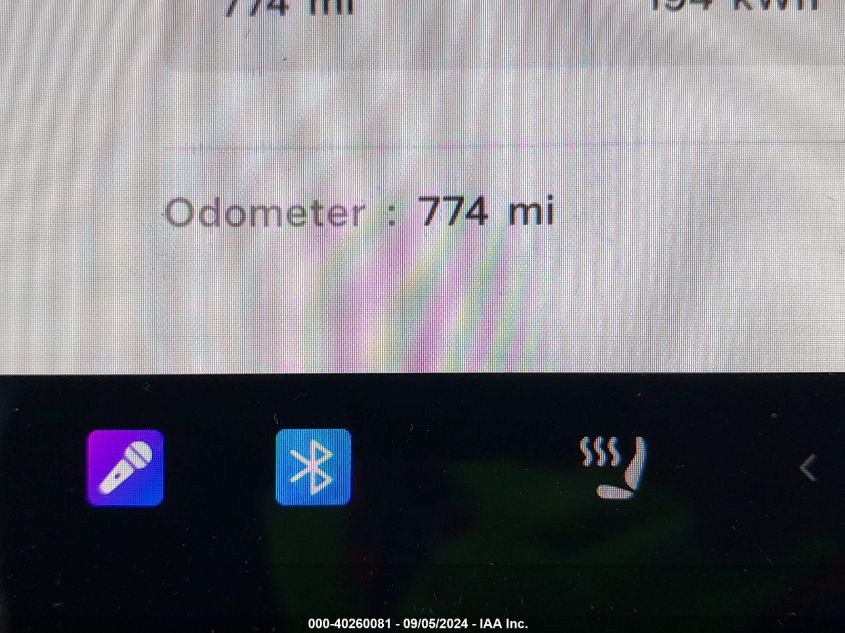This screenshot has height=633, width=845.
Task: Open the Caraoke microphone app
Action: [x=125, y=467]
